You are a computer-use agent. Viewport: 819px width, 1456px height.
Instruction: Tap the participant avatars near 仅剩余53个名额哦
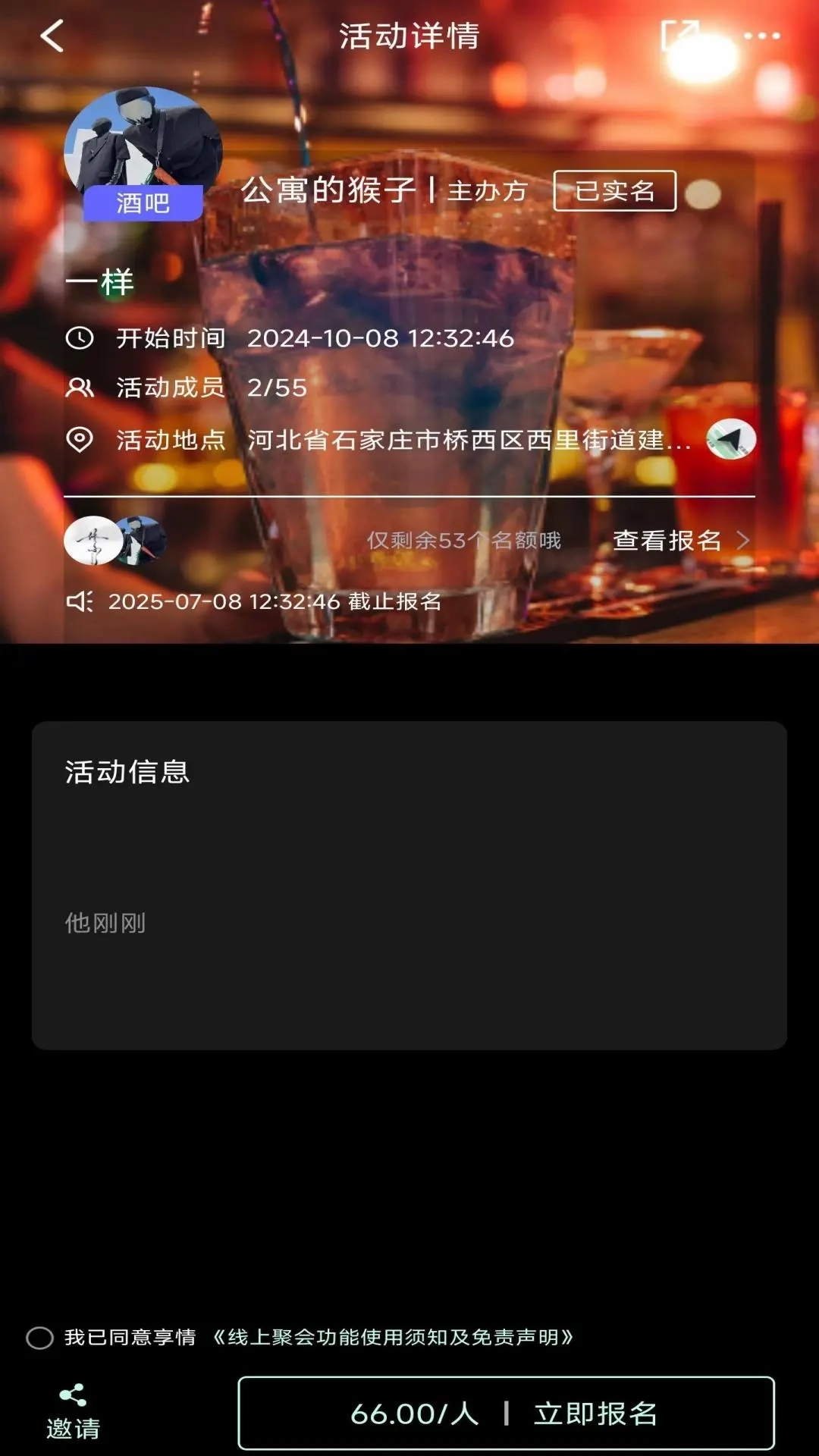point(114,541)
